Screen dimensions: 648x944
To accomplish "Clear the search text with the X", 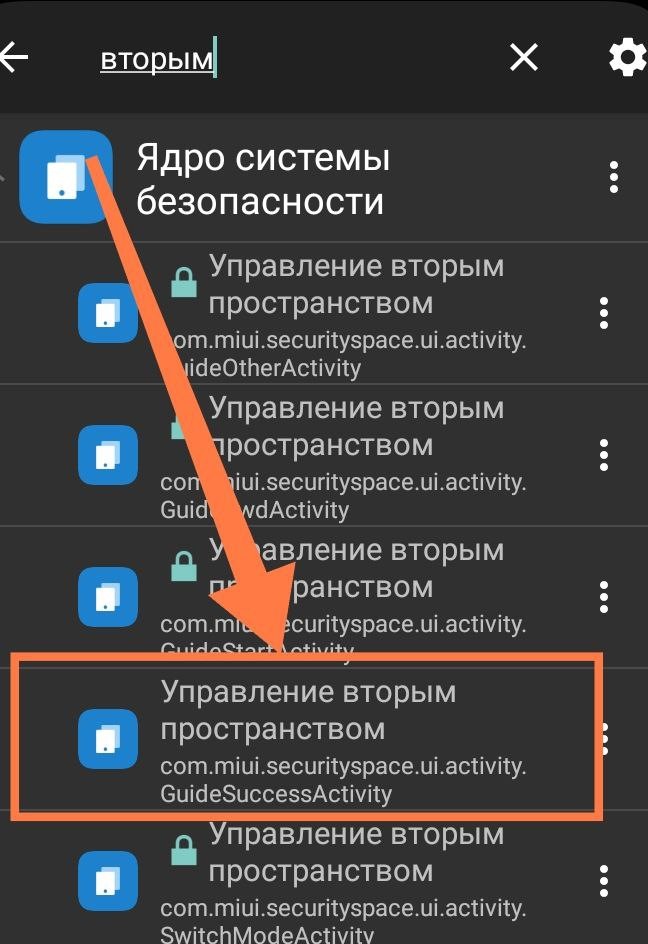I will 524,58.
